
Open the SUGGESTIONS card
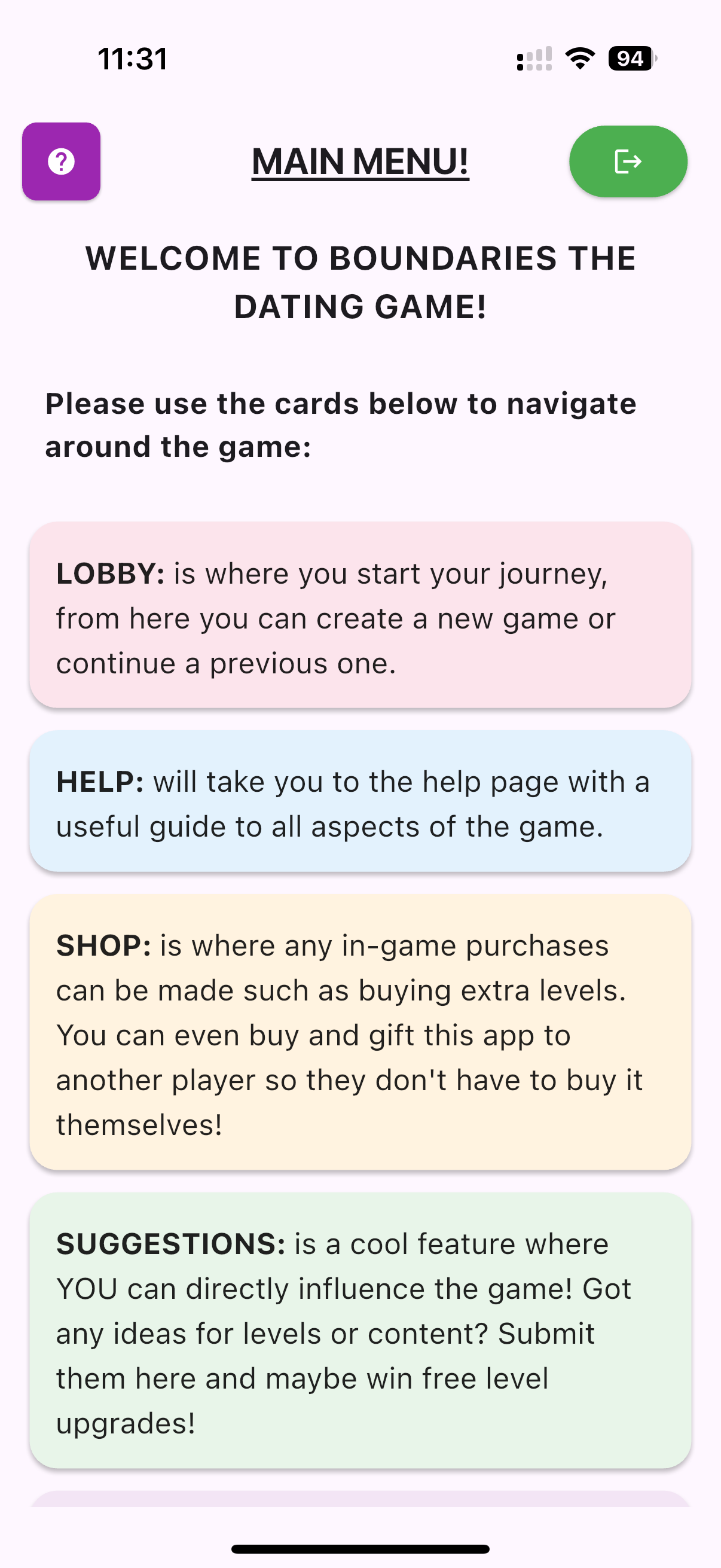pyautogui.click(x=360, y=1331)
